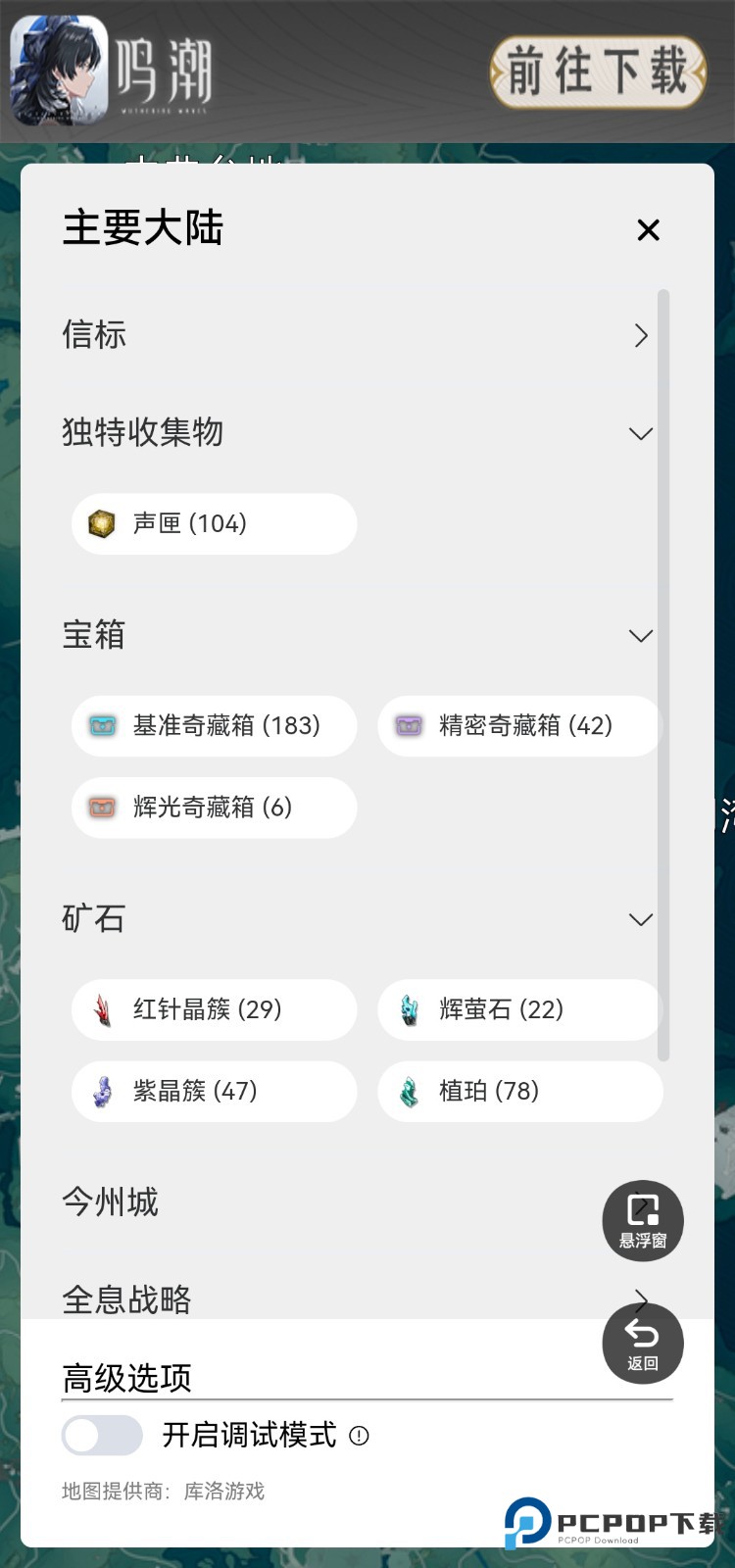Select the 紫晶簇 ore icon
The image size is (735, 1568).
pyautogui.click(x=104, y=1091)
